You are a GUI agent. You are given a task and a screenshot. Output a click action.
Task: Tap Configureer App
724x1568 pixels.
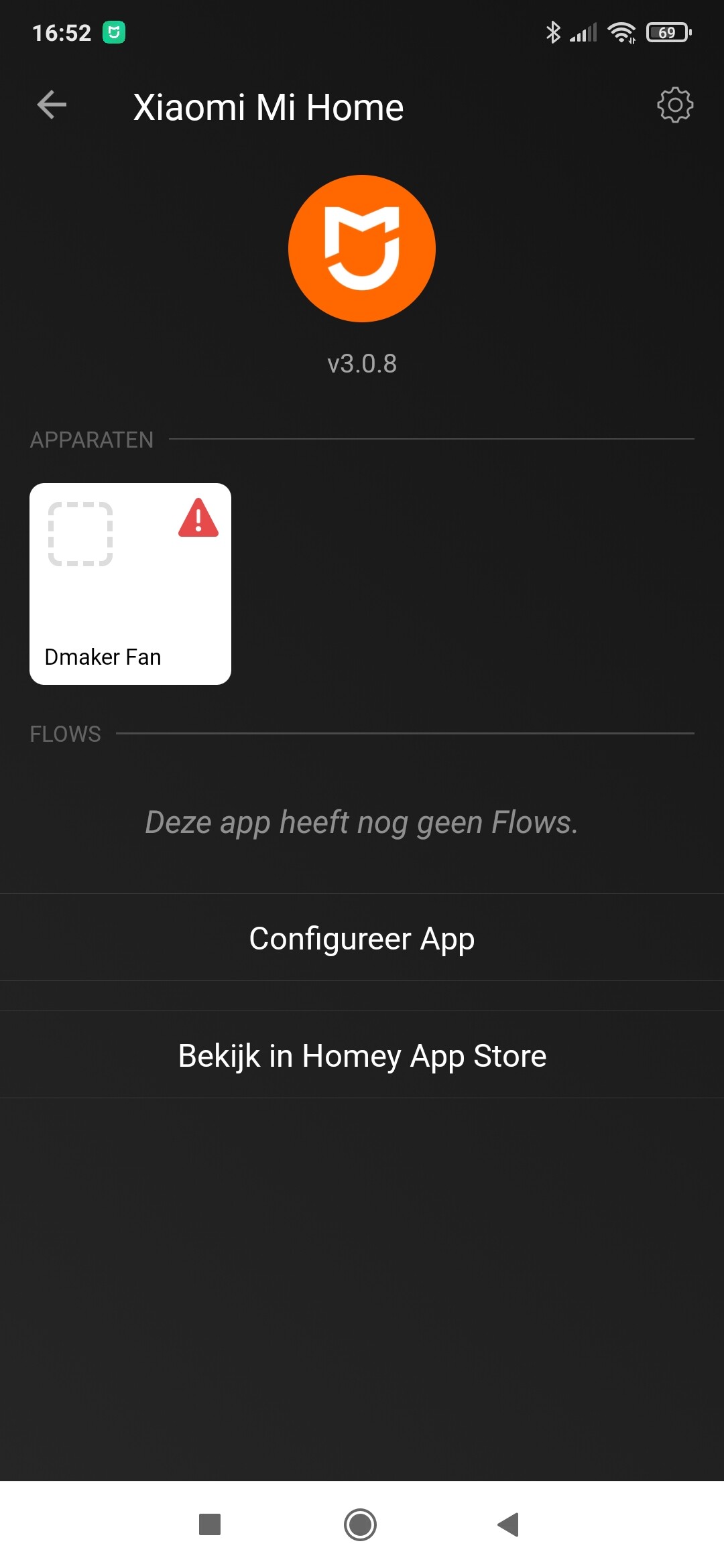pyautogui.click(x=362, y=938)
